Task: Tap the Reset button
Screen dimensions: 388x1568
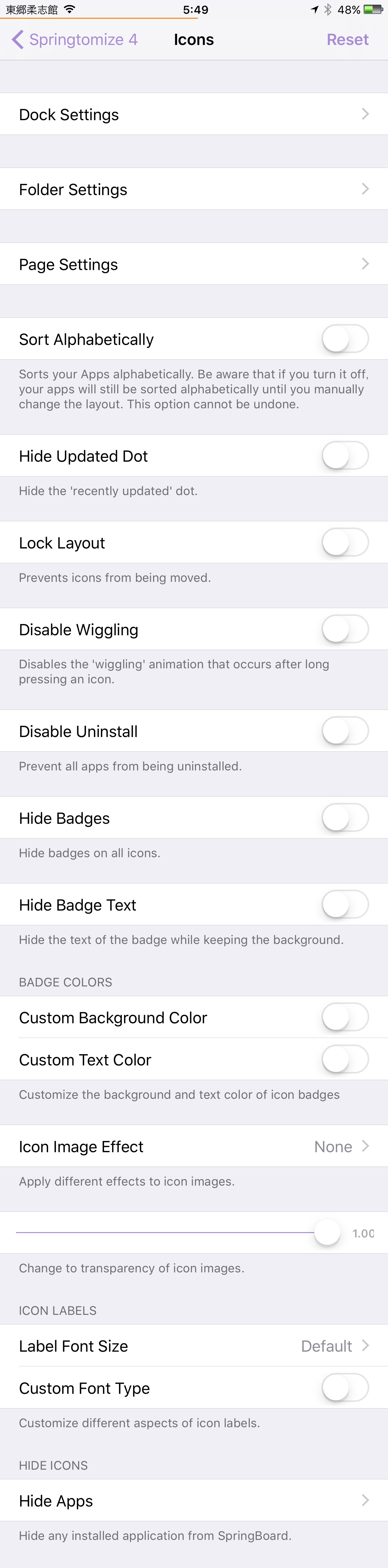Action: [347, 40]
